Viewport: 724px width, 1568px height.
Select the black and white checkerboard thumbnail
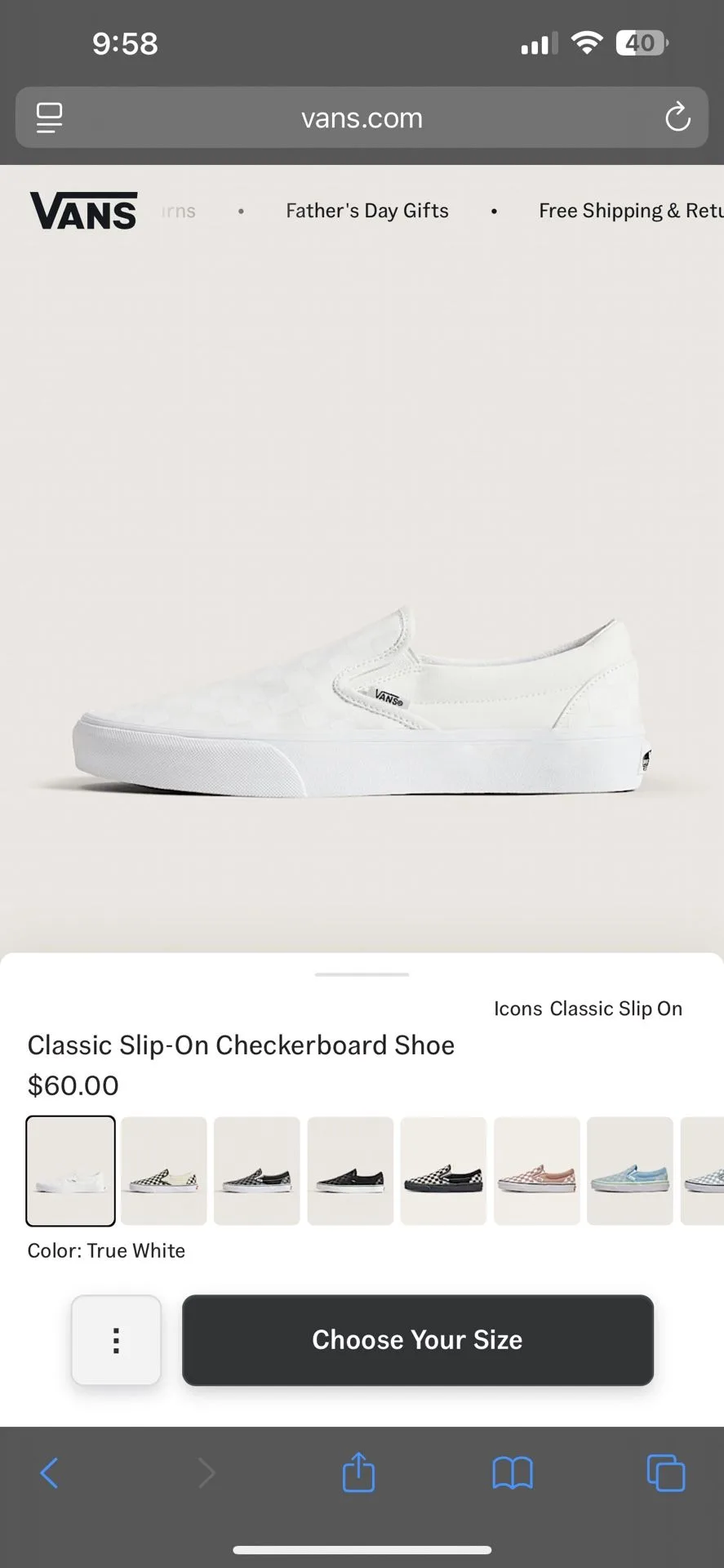click(443, 1170)
